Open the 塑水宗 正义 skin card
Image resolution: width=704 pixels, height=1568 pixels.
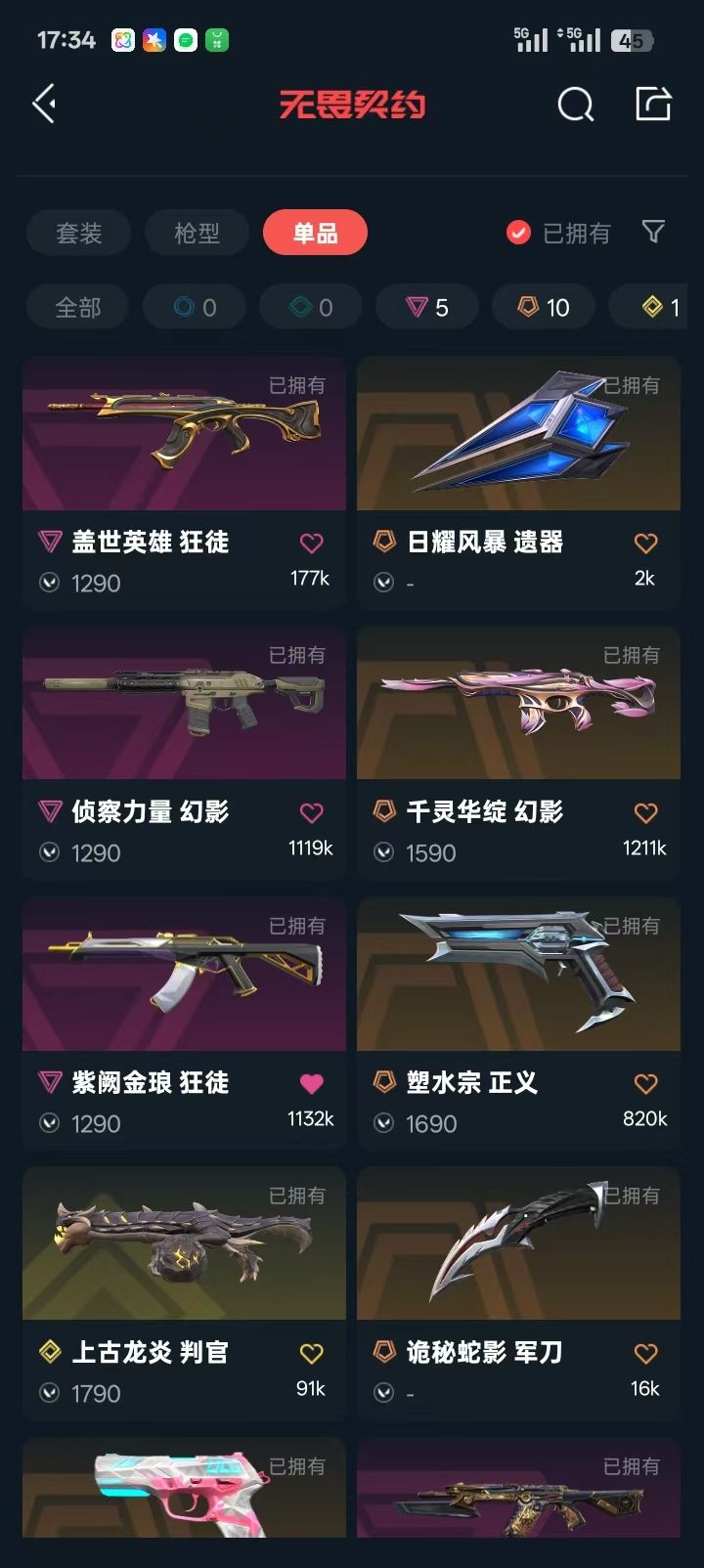(518, 1024)
